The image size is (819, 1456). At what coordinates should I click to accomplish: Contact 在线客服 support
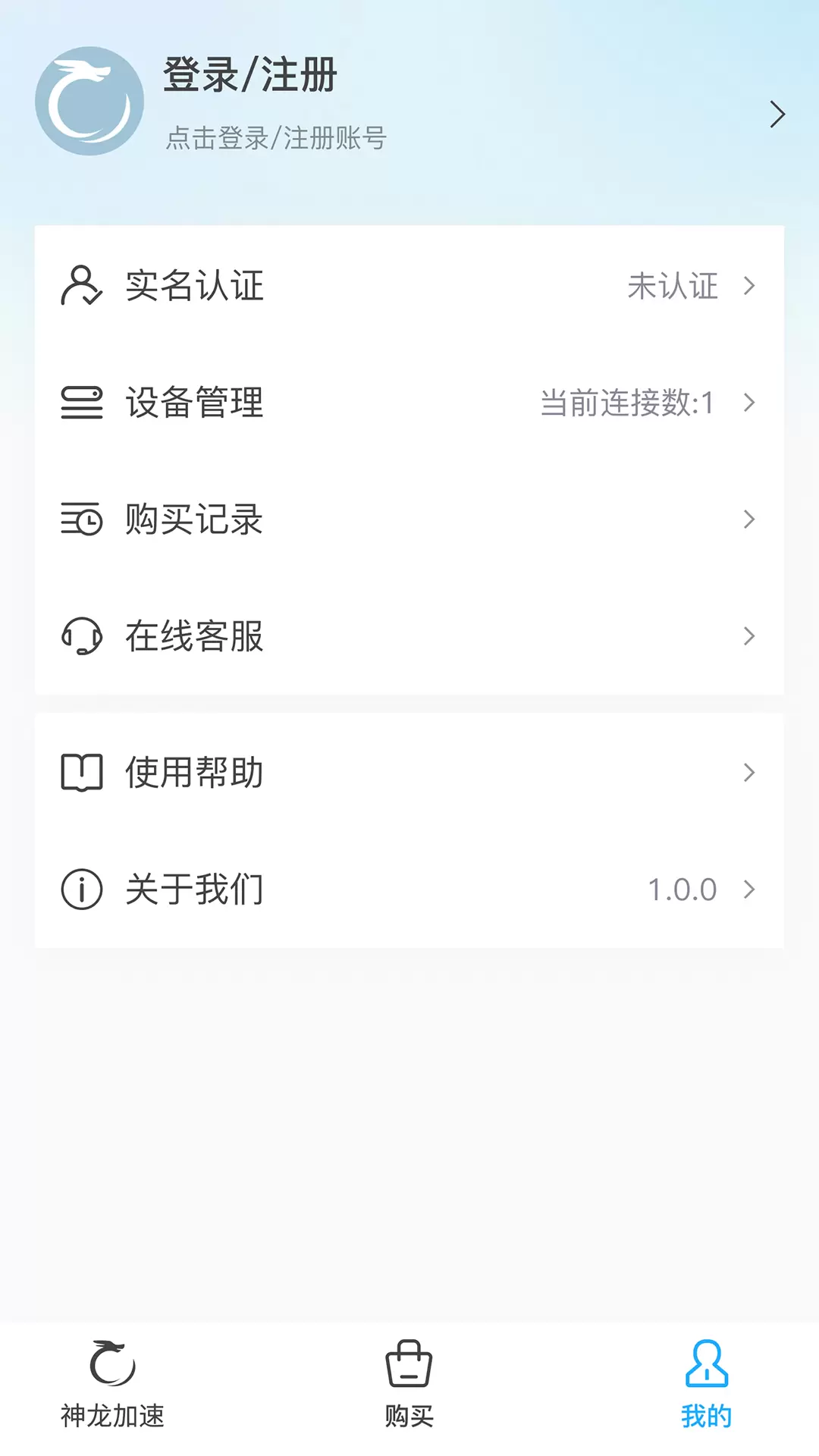(409, 636)
